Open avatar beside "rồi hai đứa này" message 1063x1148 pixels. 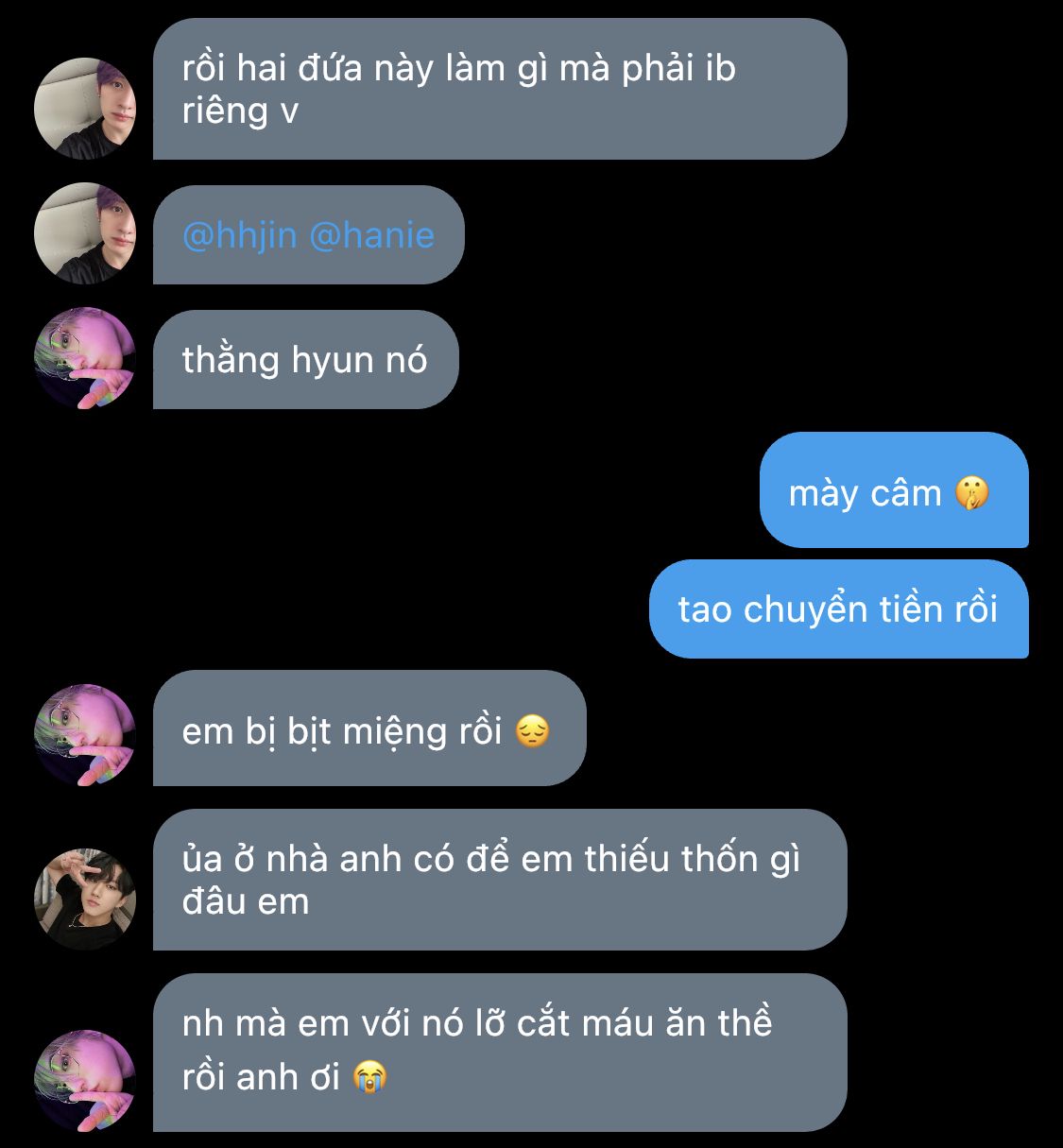click(85, 109)
